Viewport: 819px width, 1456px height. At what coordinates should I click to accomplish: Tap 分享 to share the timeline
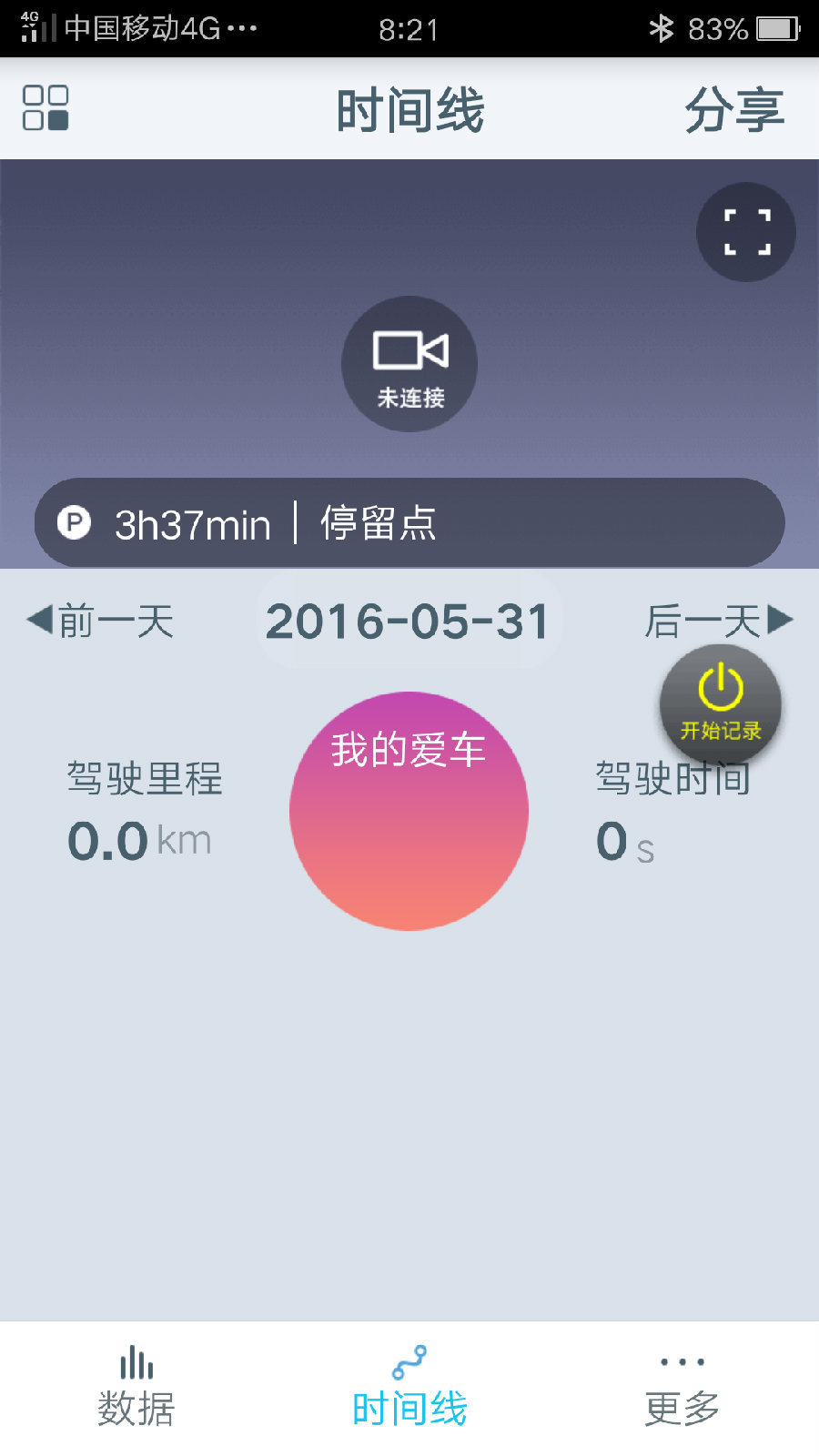click(733, 111)
